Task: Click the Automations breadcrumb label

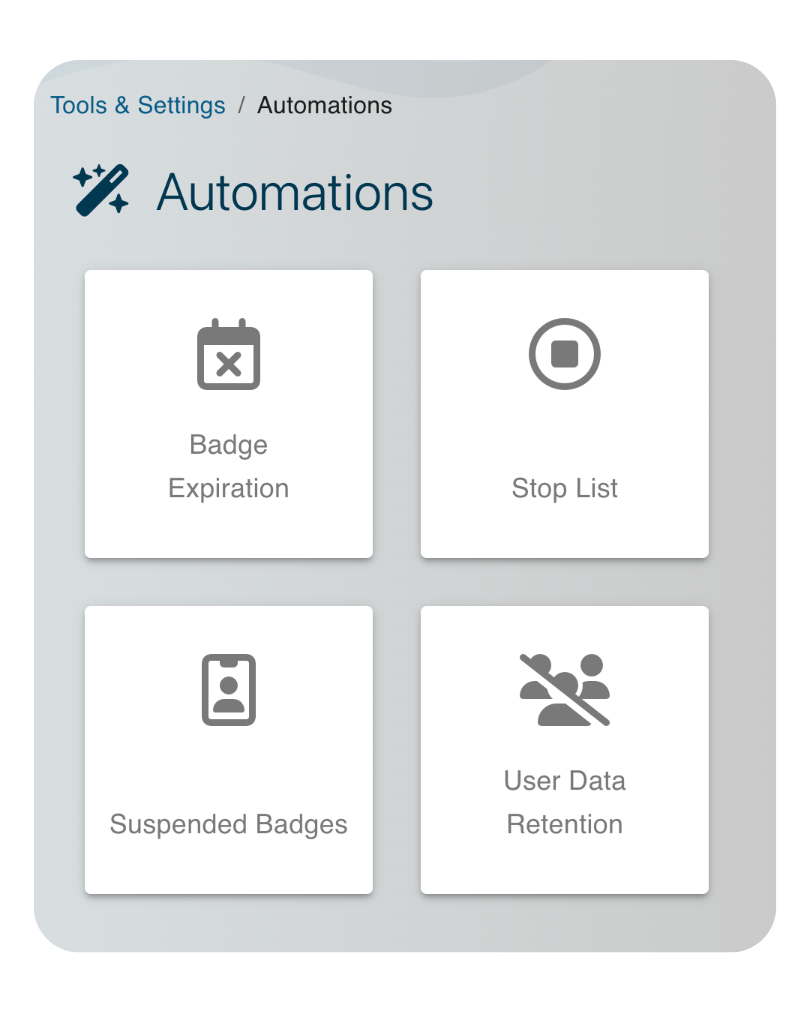Action: (x=324, y=105)
